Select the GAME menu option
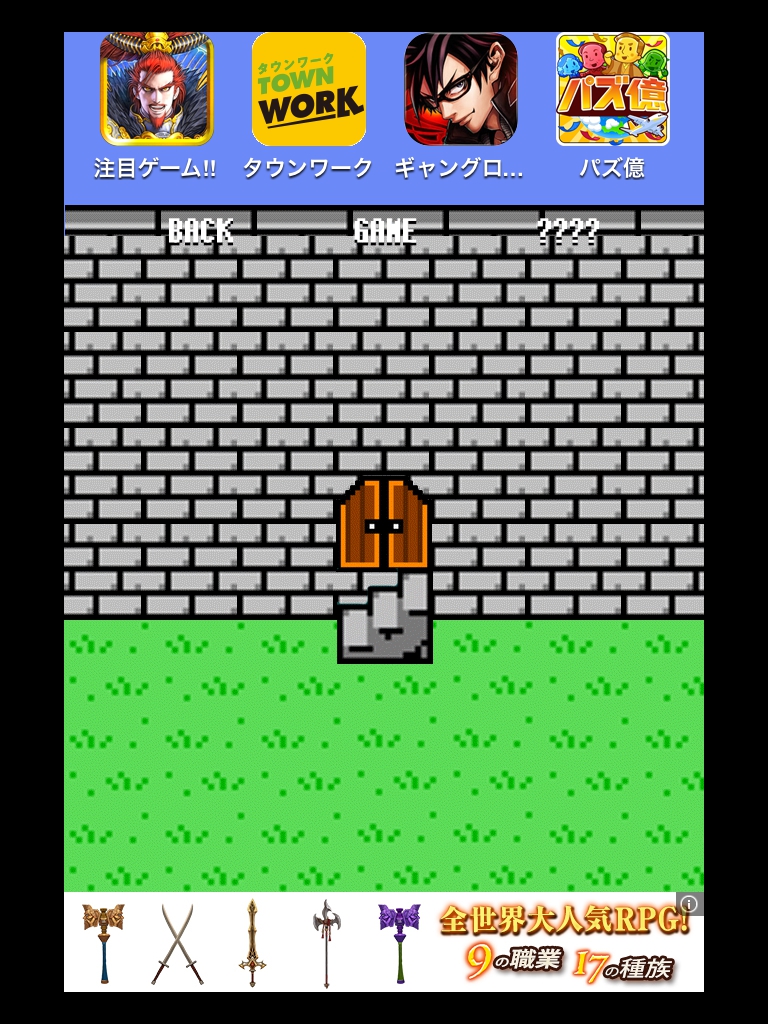768x1024 pixels. point(385,231)
